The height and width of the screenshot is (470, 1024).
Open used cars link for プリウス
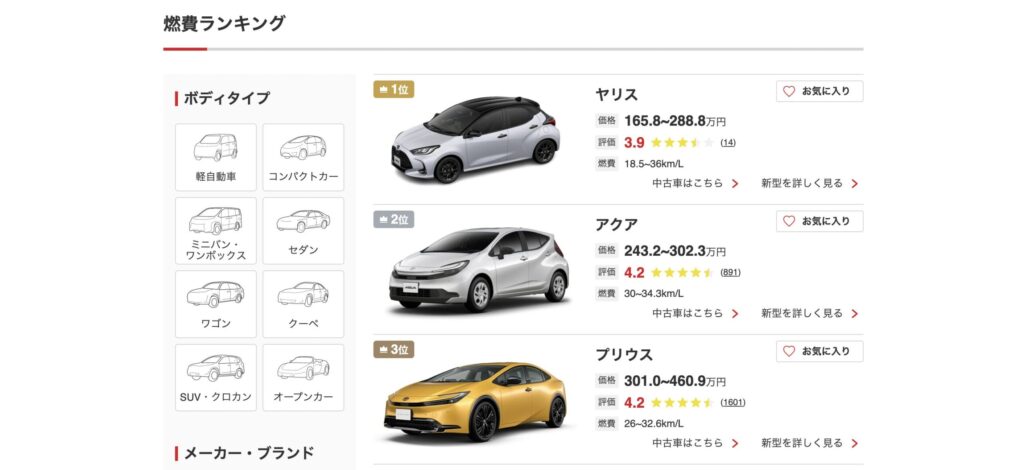click(x=695, y=443)
